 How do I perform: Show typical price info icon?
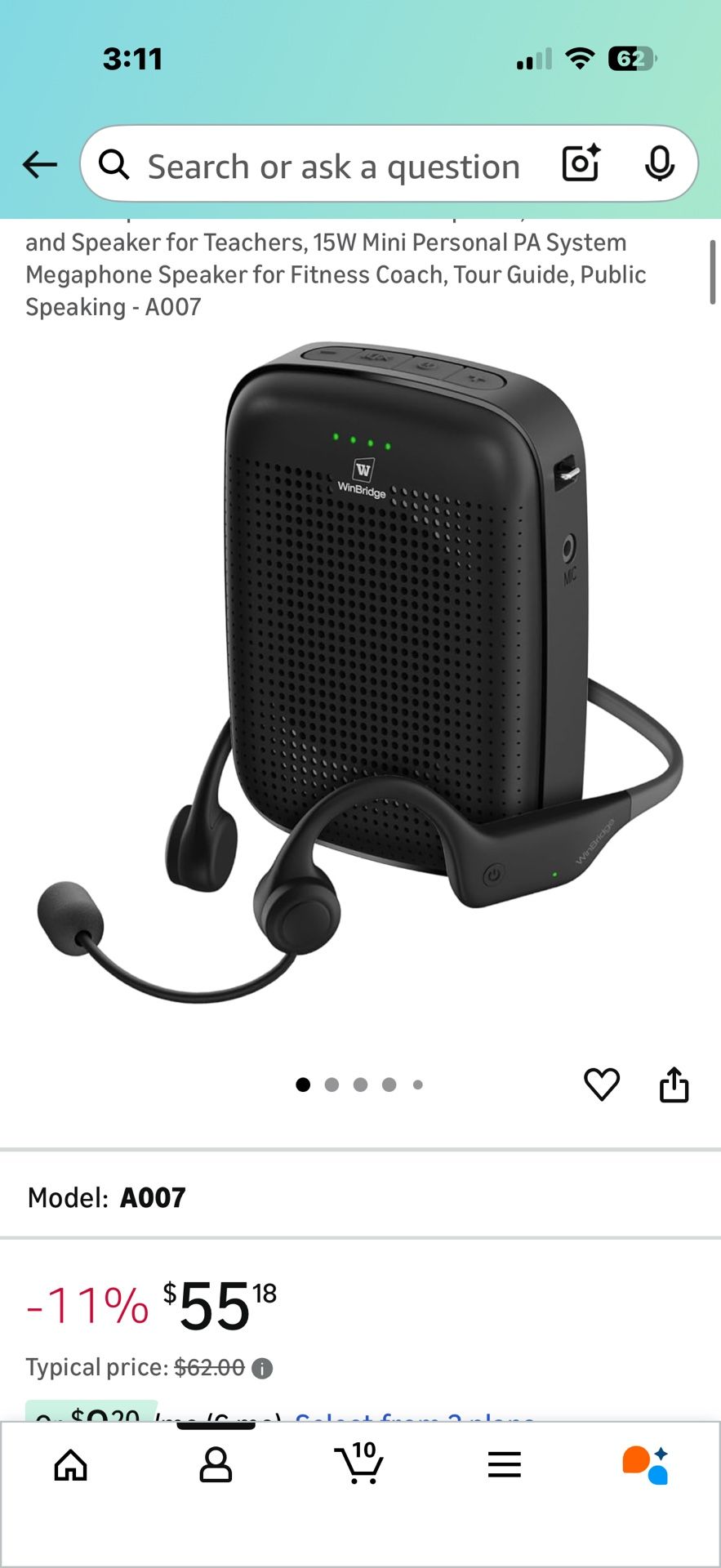pos(262,1368)
